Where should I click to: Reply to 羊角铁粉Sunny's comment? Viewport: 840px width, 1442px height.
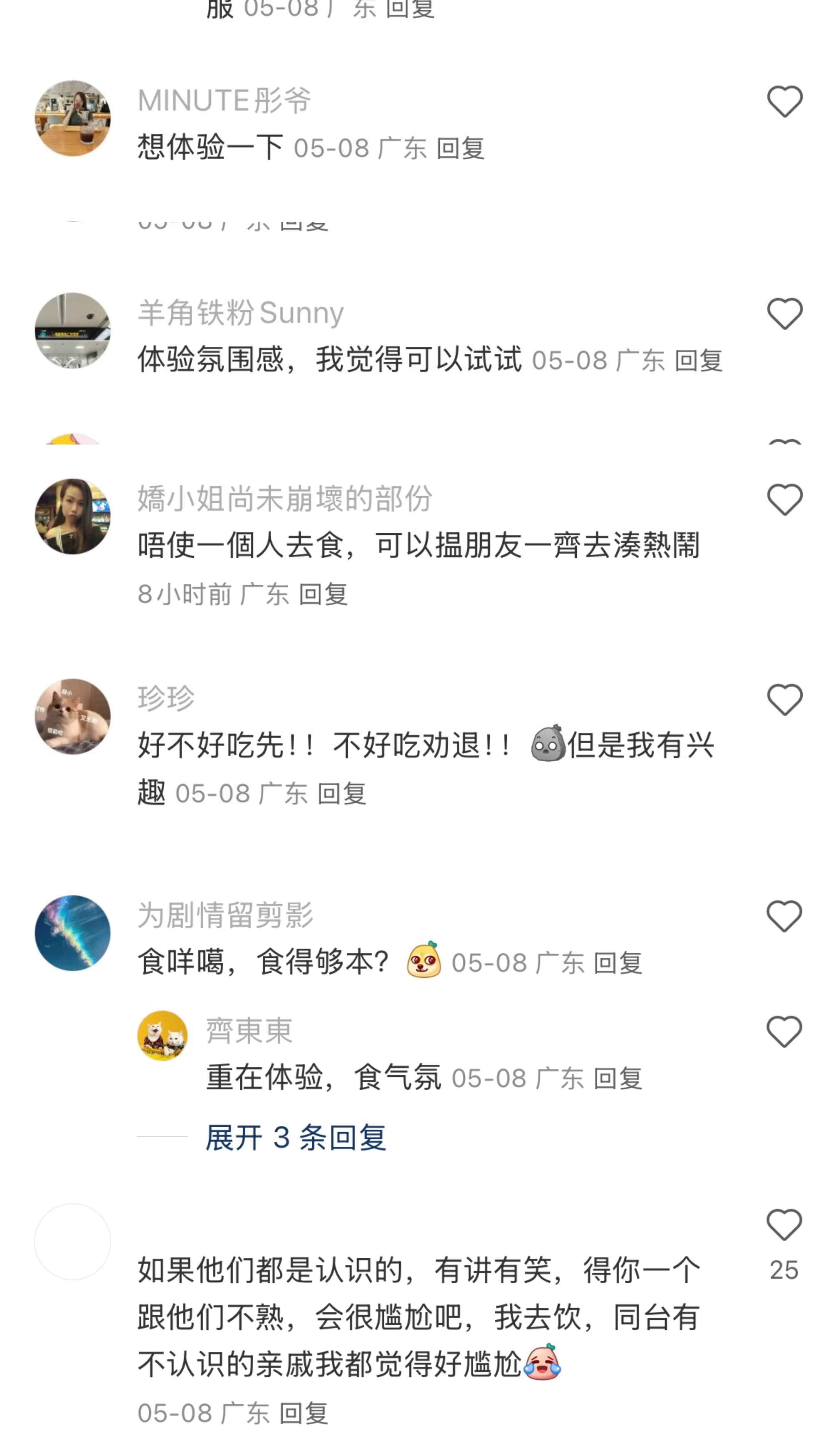click(x=698, y=361)
